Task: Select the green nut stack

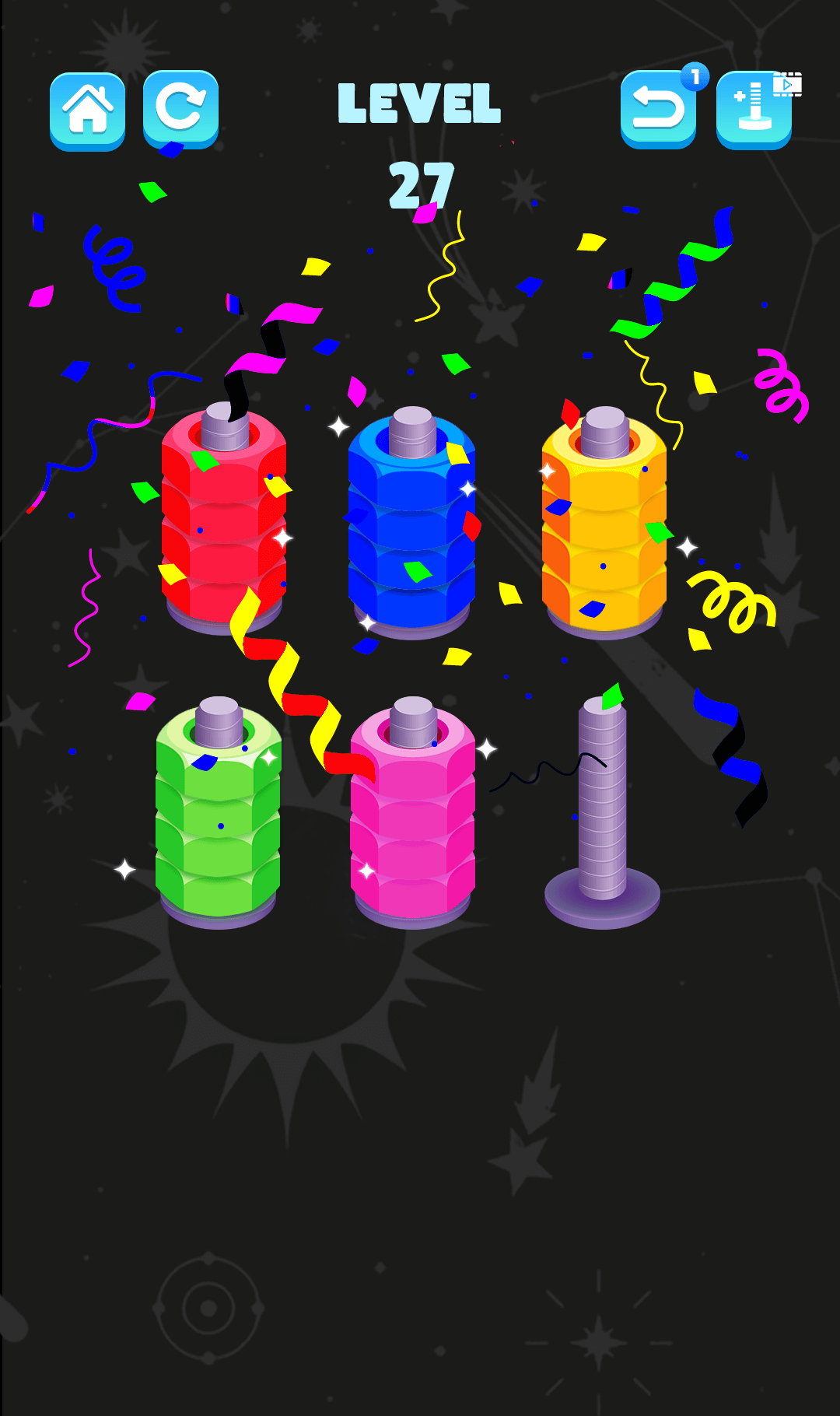Action: (219, 813)
